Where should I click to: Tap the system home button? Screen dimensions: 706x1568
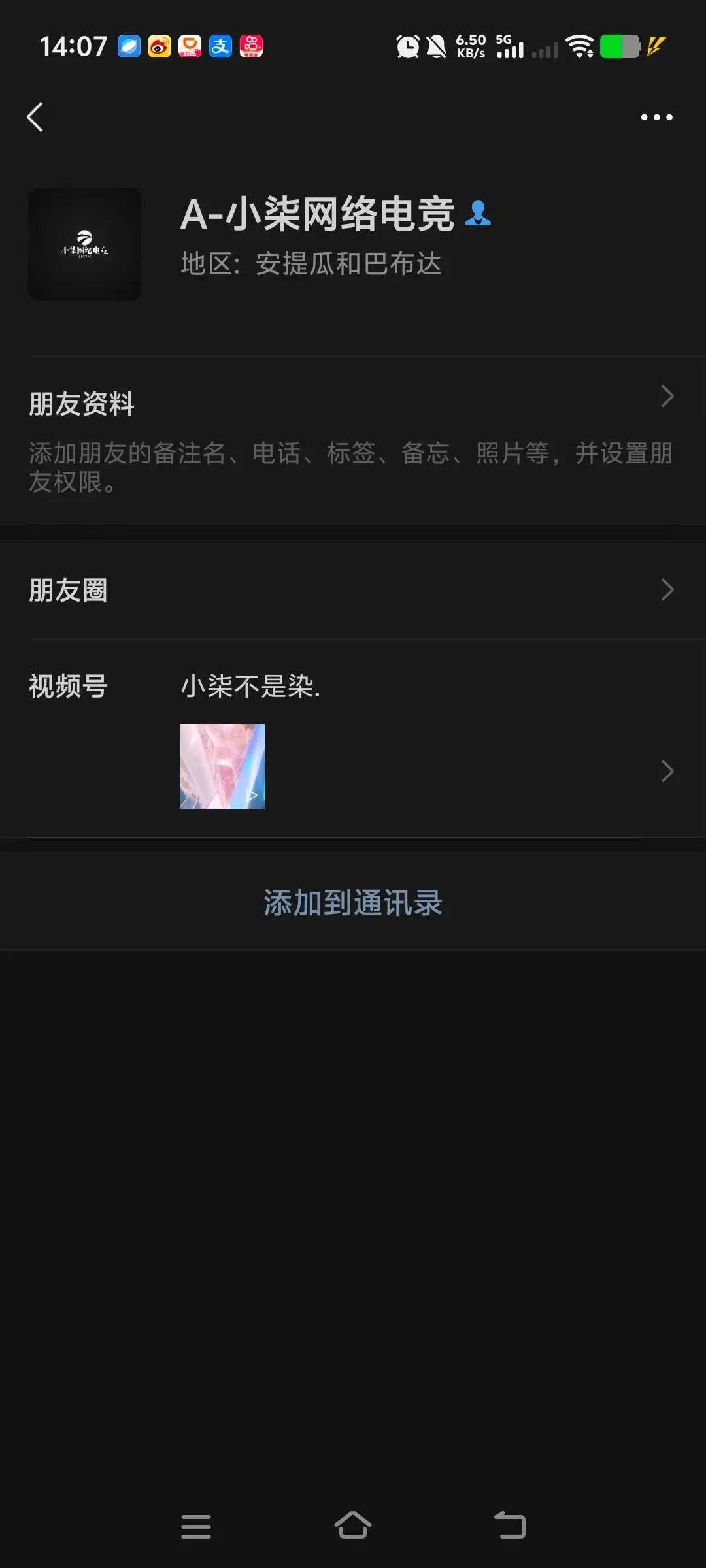(x=353, y=1526)
